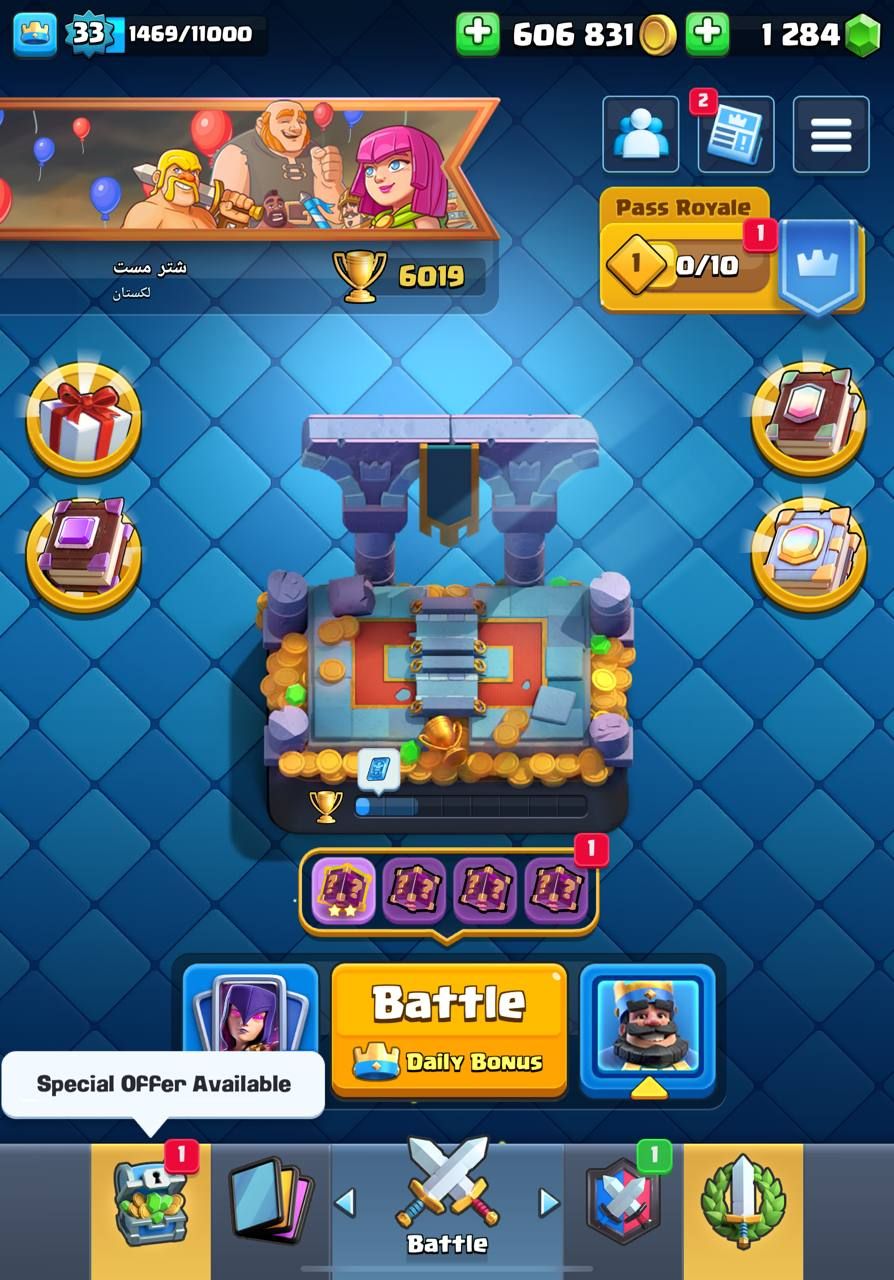Screen dimensions: 894x1280
Task: Open the news feed icon
Action: coord(735,135)
